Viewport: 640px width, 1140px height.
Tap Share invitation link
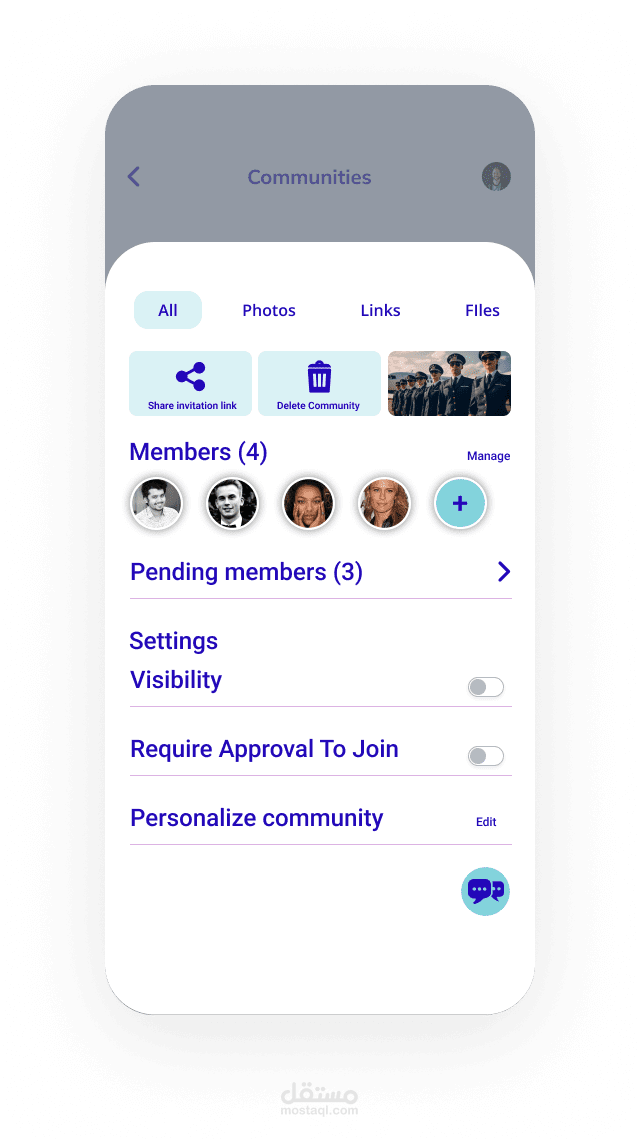tap(191, 384)
